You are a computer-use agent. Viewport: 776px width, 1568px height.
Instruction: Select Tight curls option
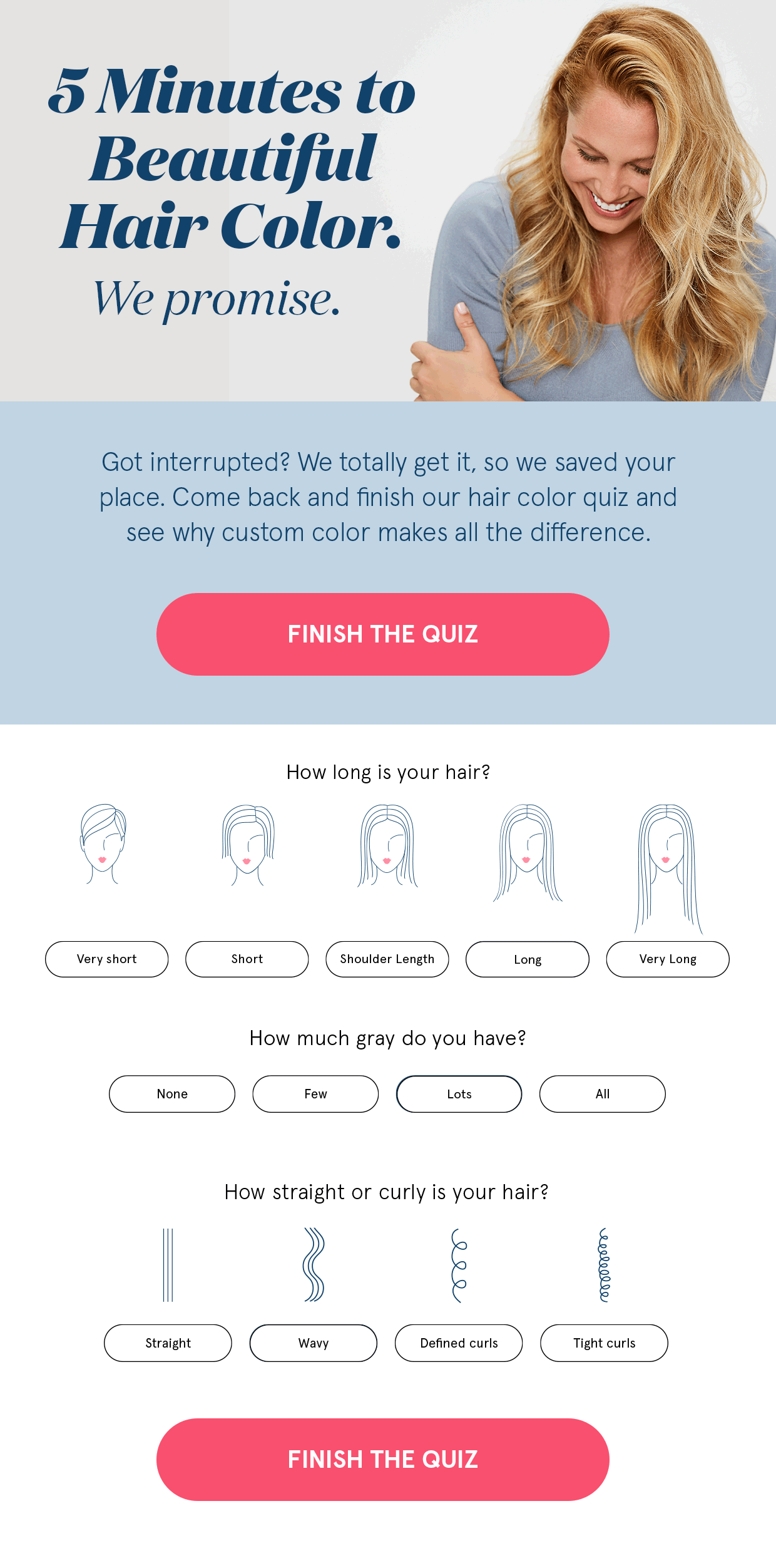pos(604,1343)
